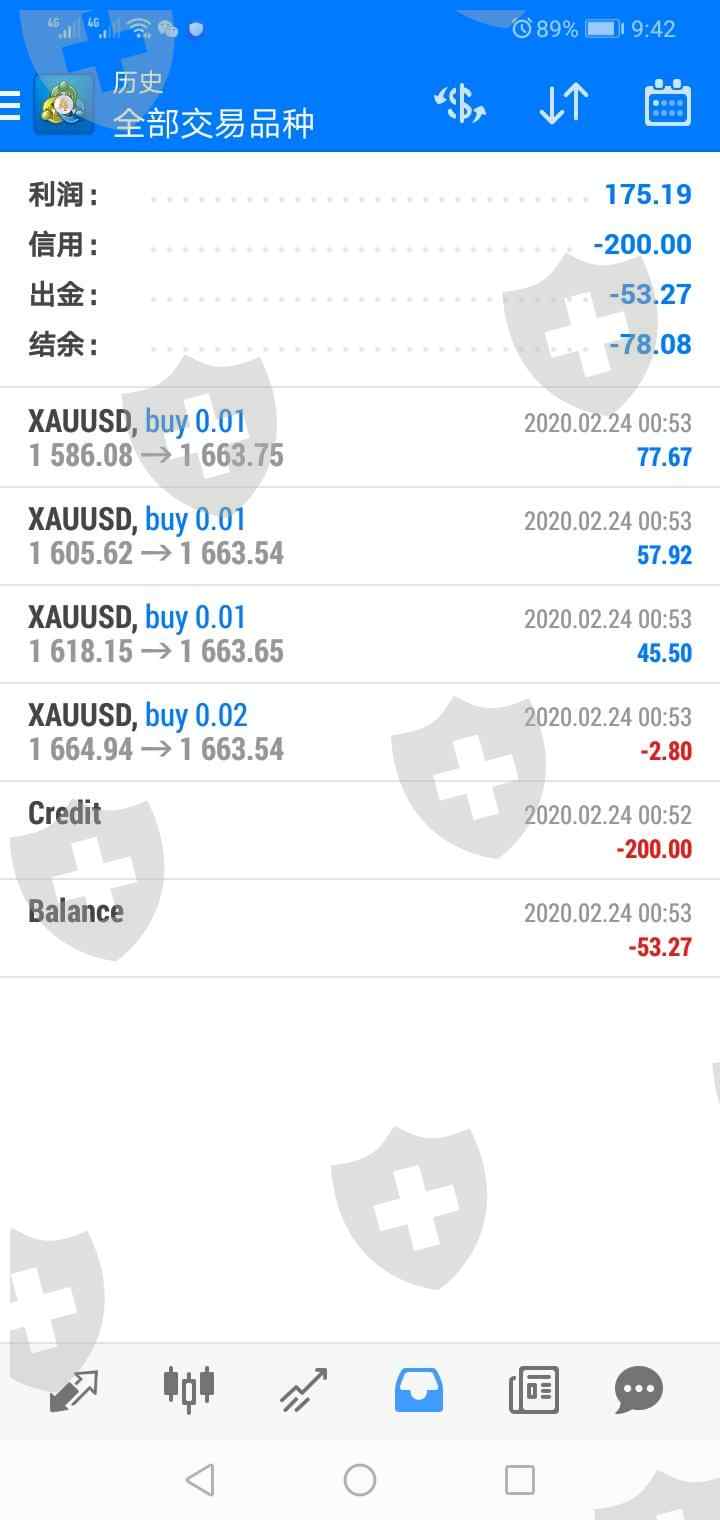This screenshot has height=1520, width=720.
Task: Switch to the Quotes tab
Action: point(74,1389)
